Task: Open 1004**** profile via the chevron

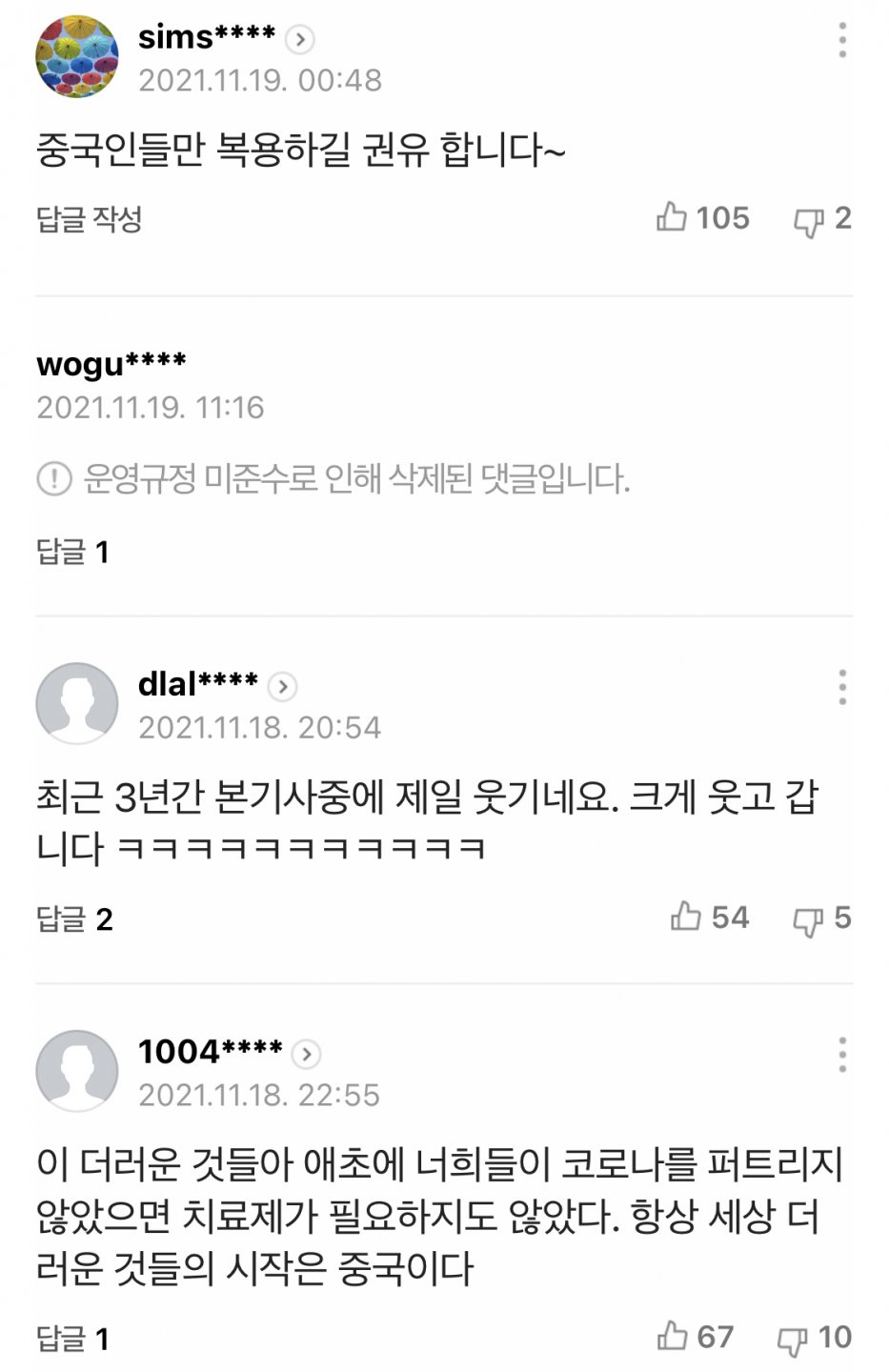Action: 307,1054
